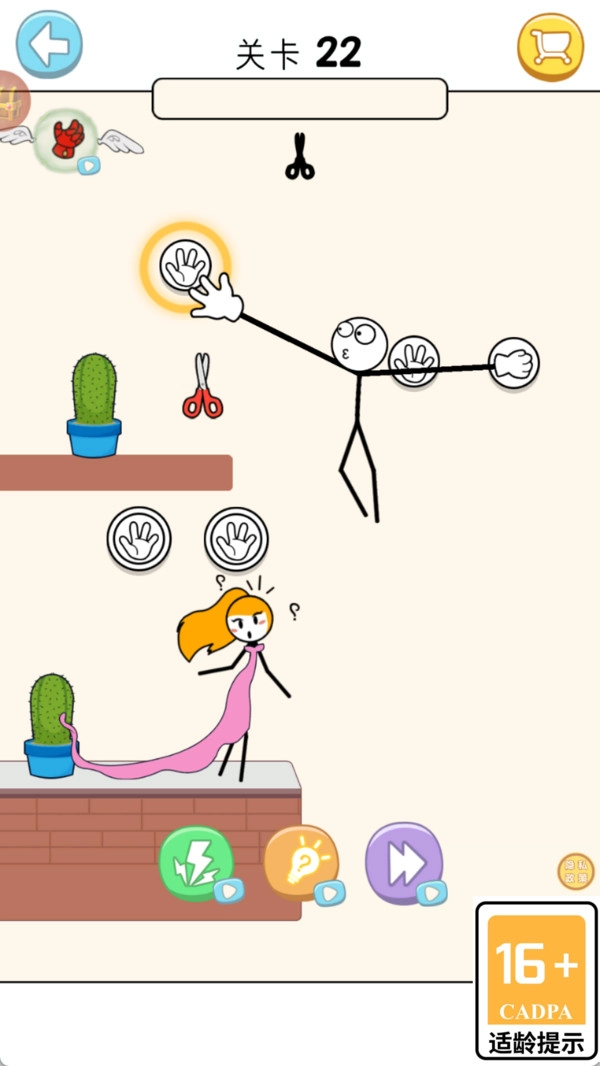Select the glowing orange hand grab point
The height and width of the screenshot is (1066, 600).
click(x=185, y=266)
